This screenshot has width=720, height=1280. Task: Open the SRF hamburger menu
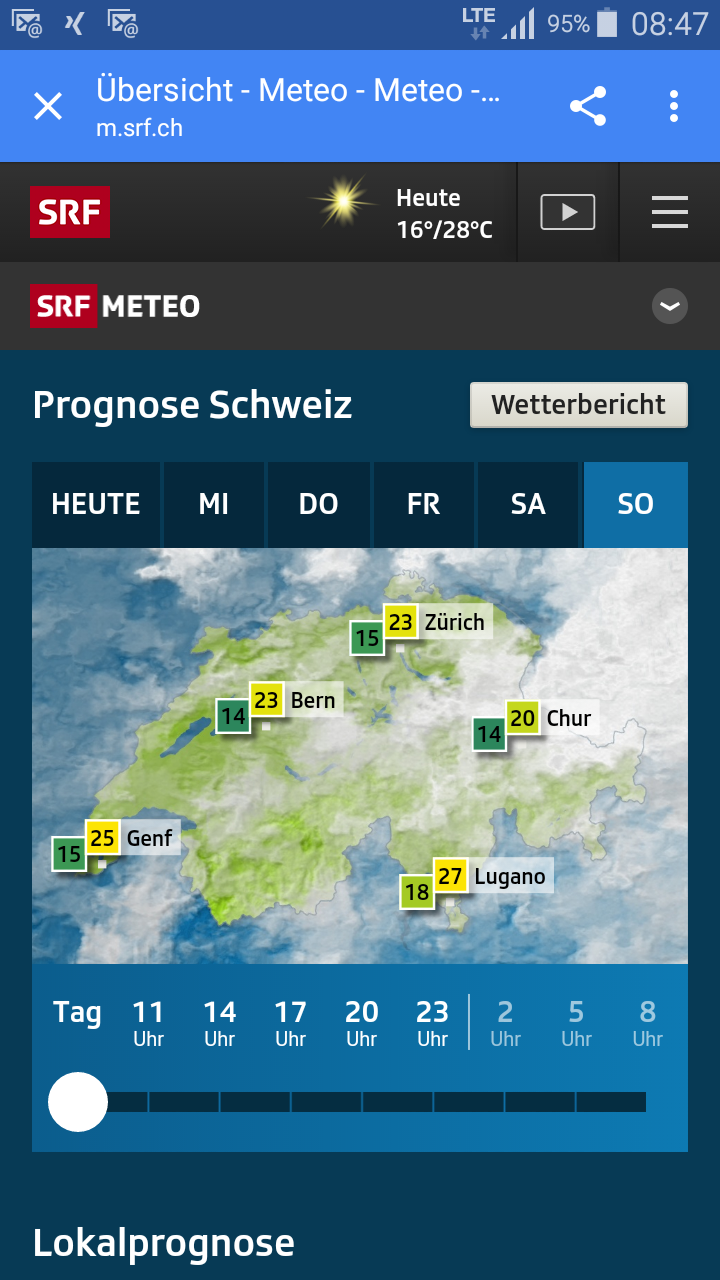pos(669,212)
